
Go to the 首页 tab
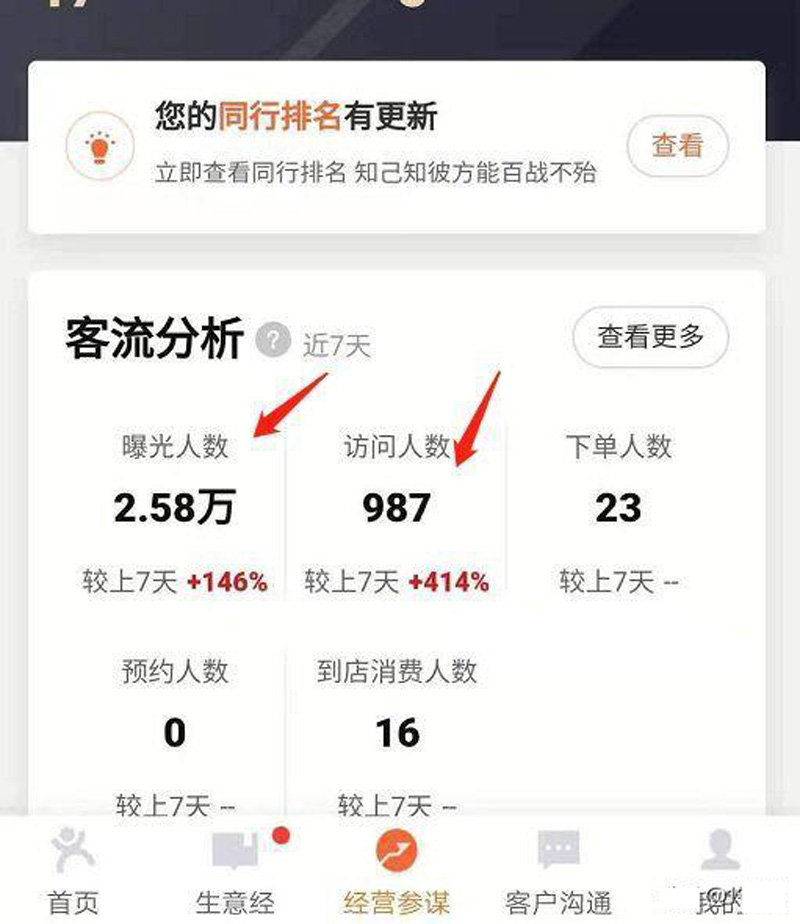[73, 872]
